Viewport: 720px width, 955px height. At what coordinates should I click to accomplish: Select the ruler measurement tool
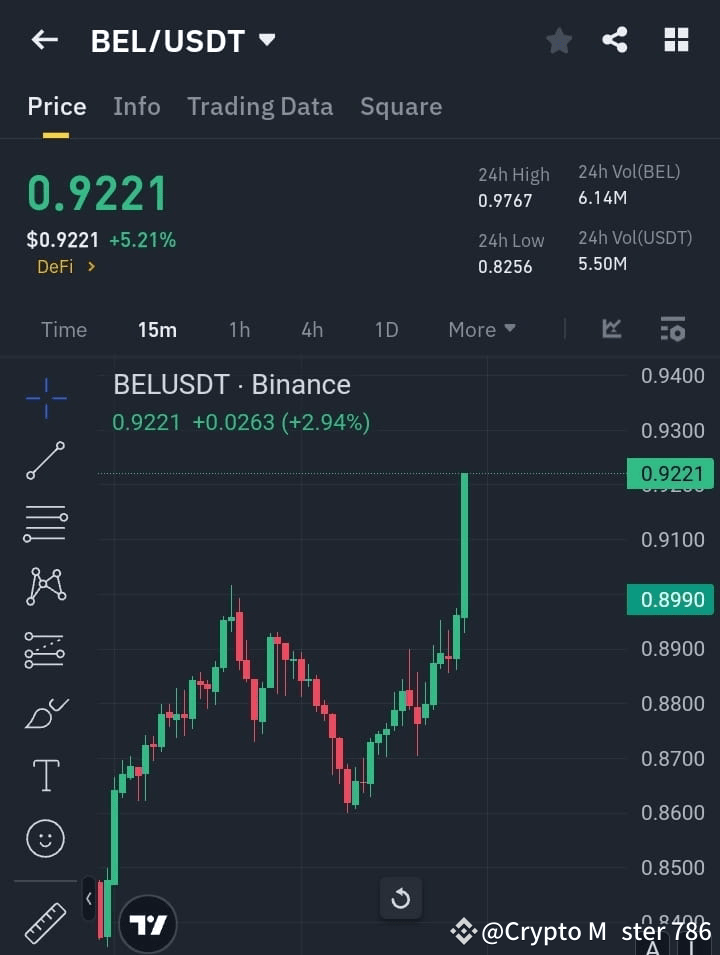point(45,922)
